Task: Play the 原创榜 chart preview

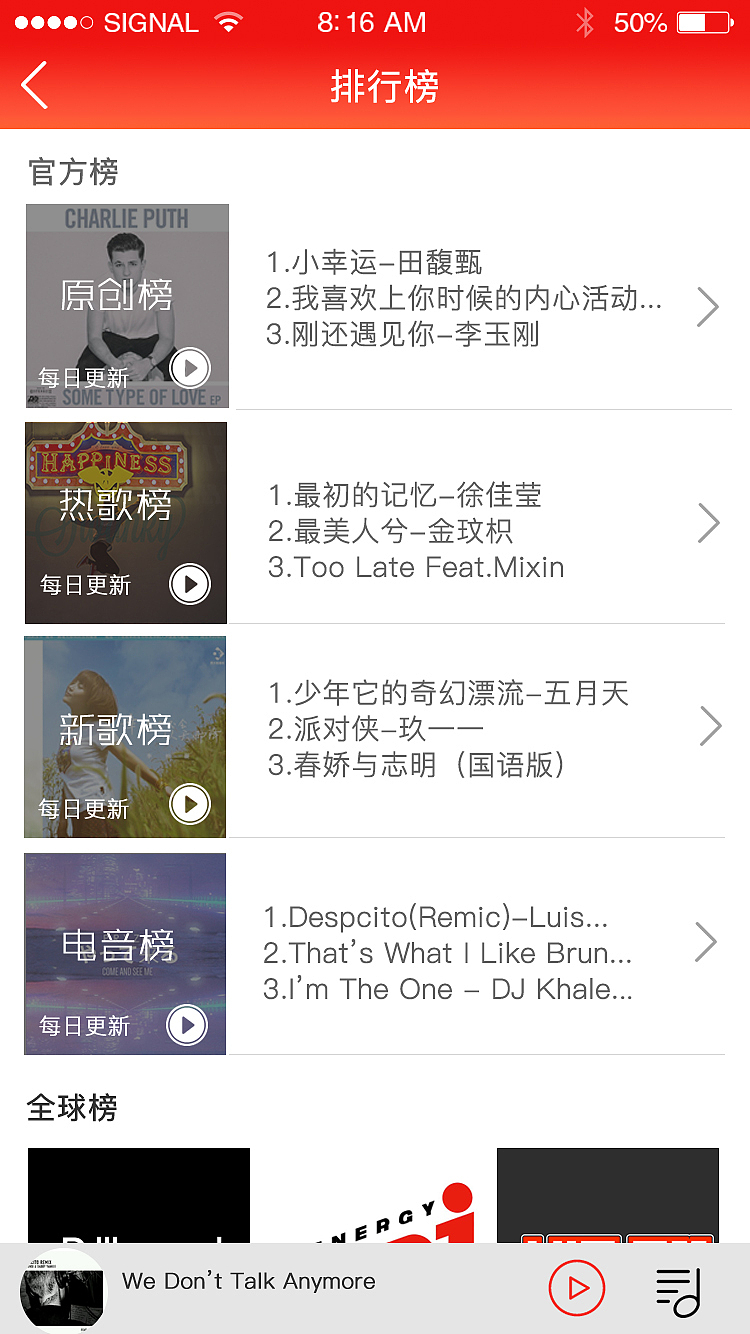Action: tap(190, 368)
